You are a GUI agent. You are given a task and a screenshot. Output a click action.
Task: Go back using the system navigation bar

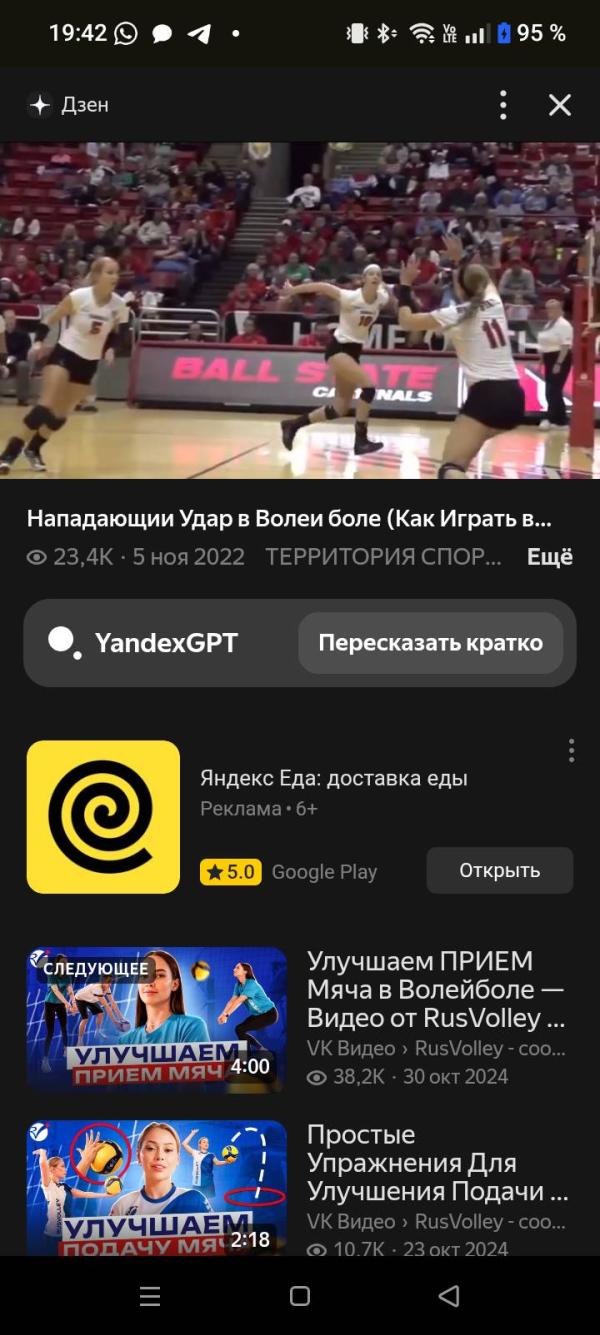coord(449,1296)
